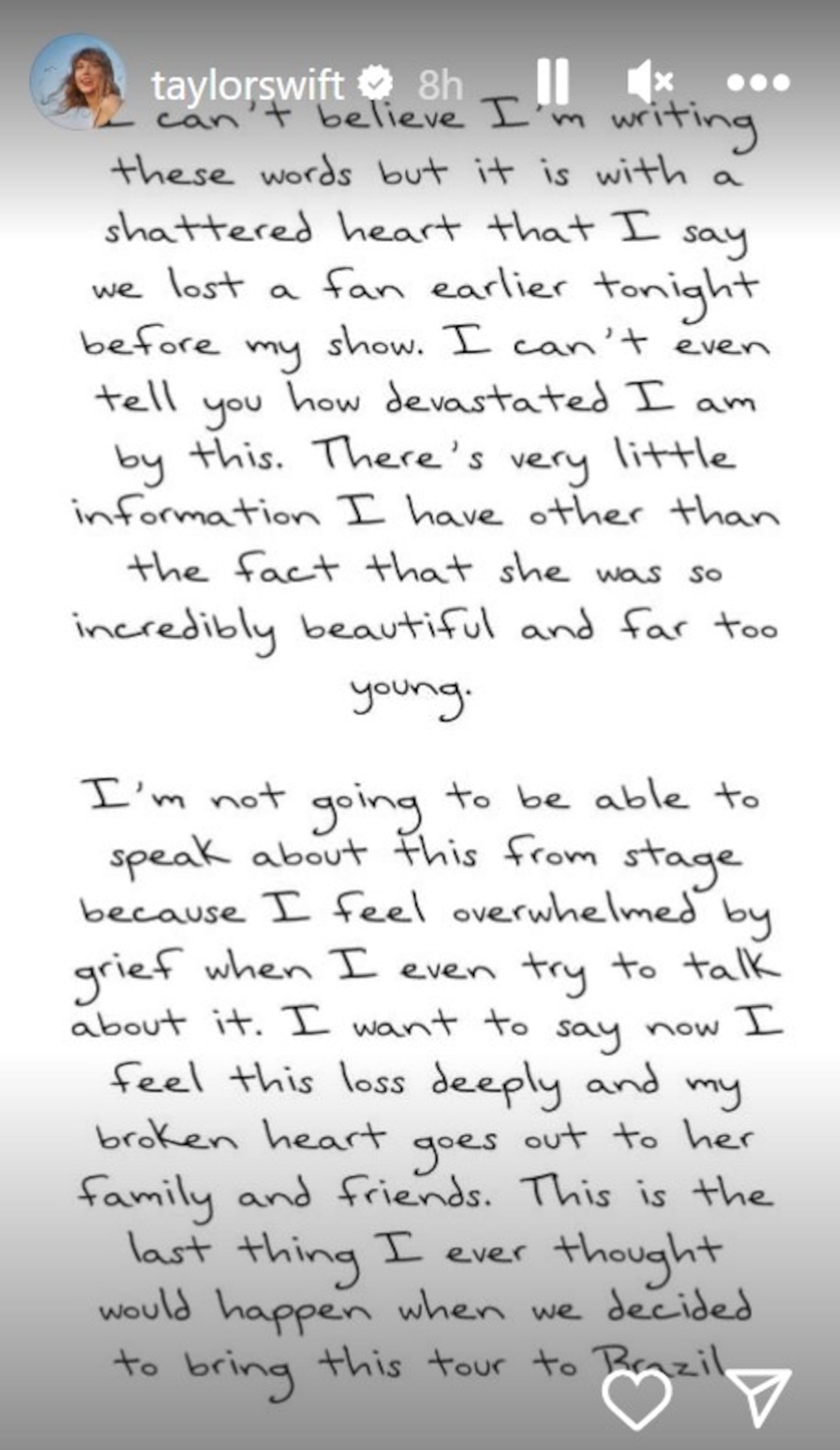The height and width of the screenshot is (1450, 840).
Task: Pause the story playback
Action: click(x=552, y=82)
